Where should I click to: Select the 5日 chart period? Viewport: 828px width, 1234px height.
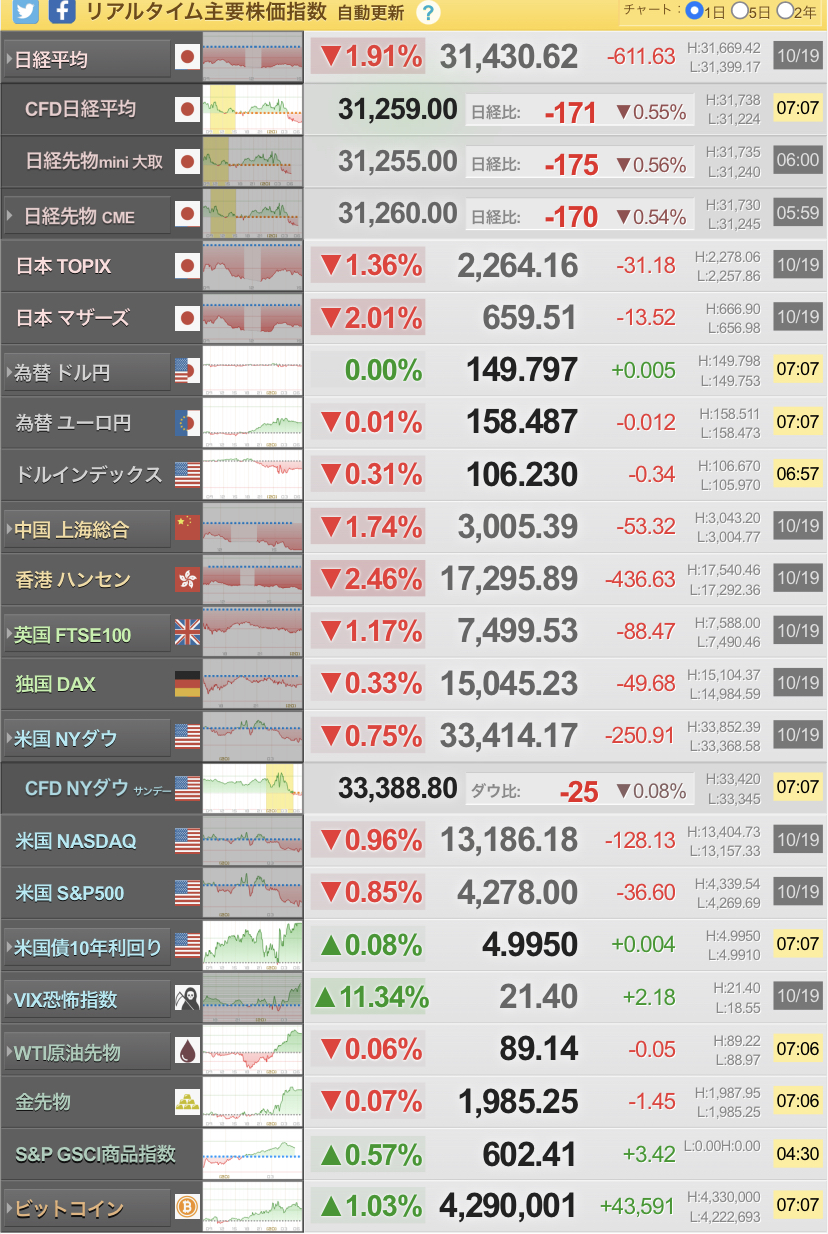click(741, 12)
